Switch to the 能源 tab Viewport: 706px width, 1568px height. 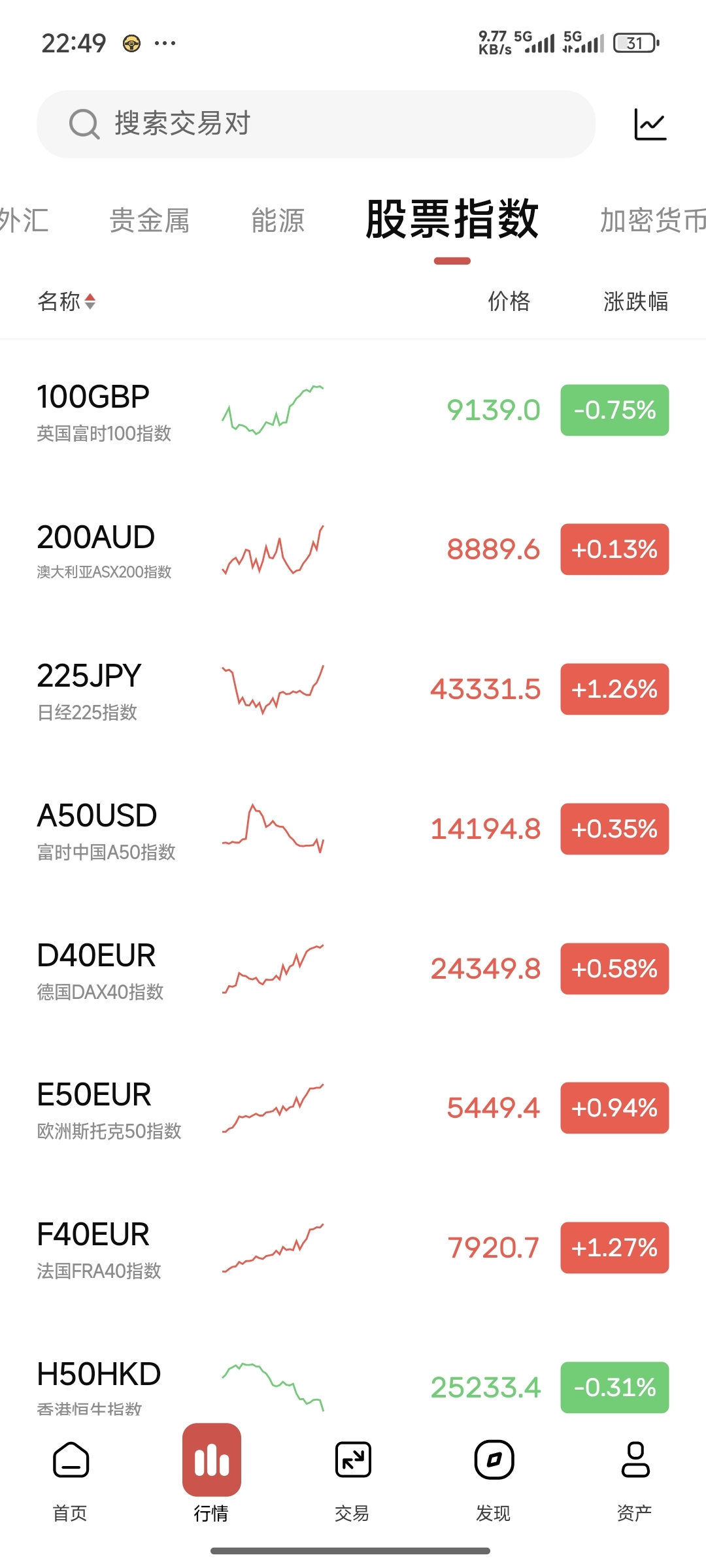coord(278,221)
